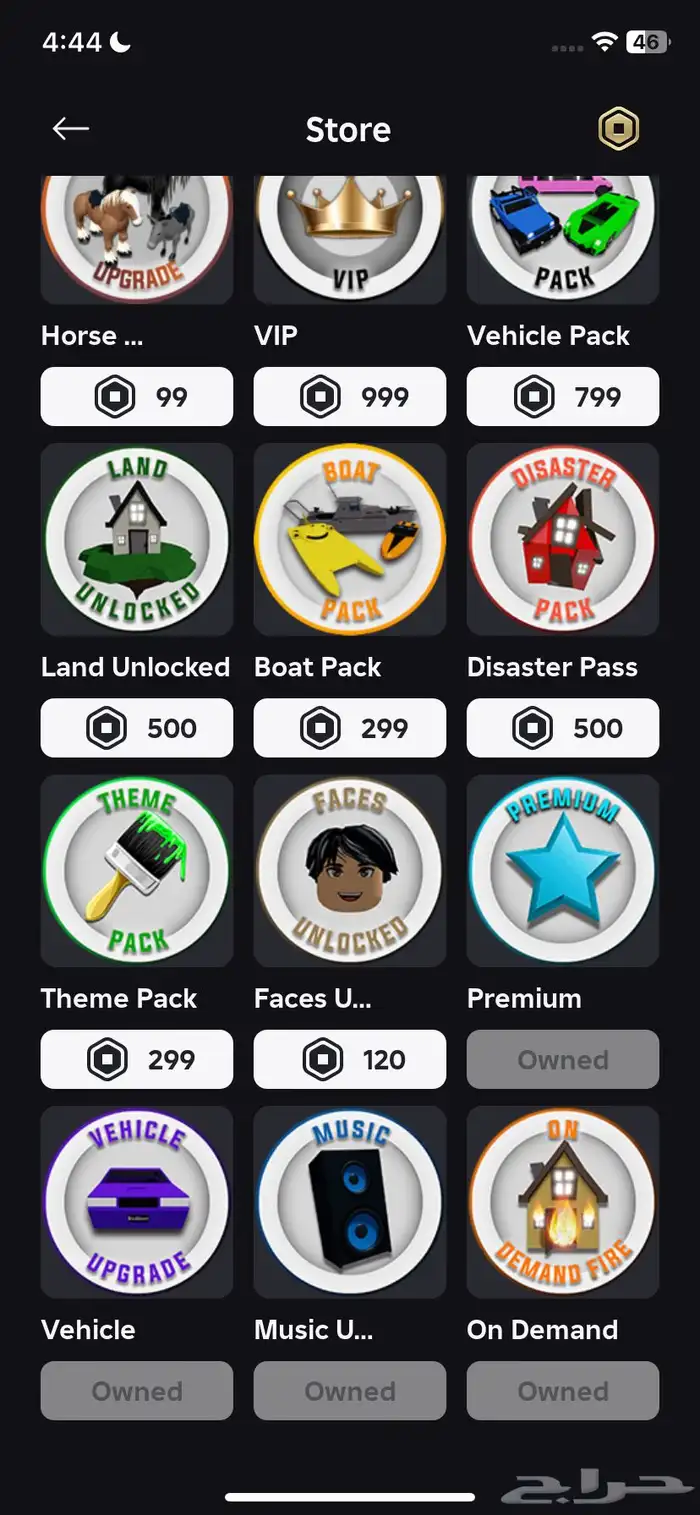View the Music Unlocked tile

click(x=350, y=1201)
